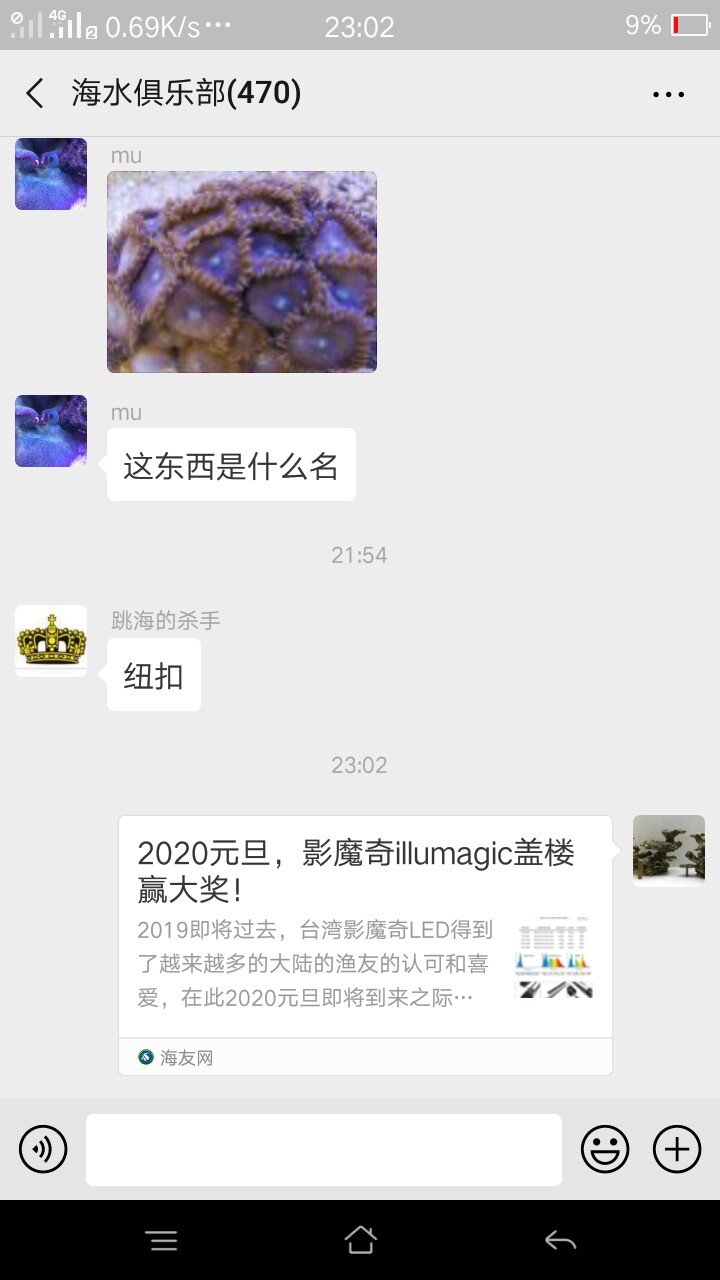The width and height of the screenshot is (720, 1280).
Task: Open the chat info overflow menu
Action: click(x=668, y=94)
